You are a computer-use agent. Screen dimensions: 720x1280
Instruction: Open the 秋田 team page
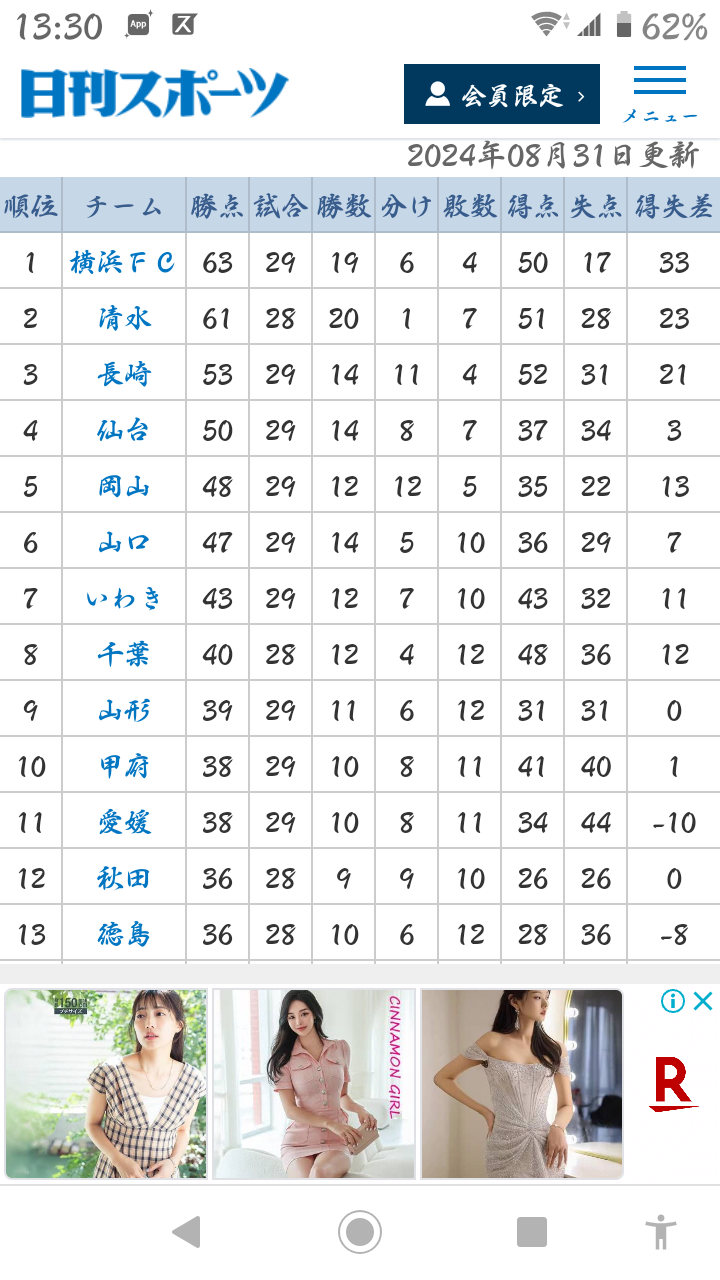pos(123,878)
